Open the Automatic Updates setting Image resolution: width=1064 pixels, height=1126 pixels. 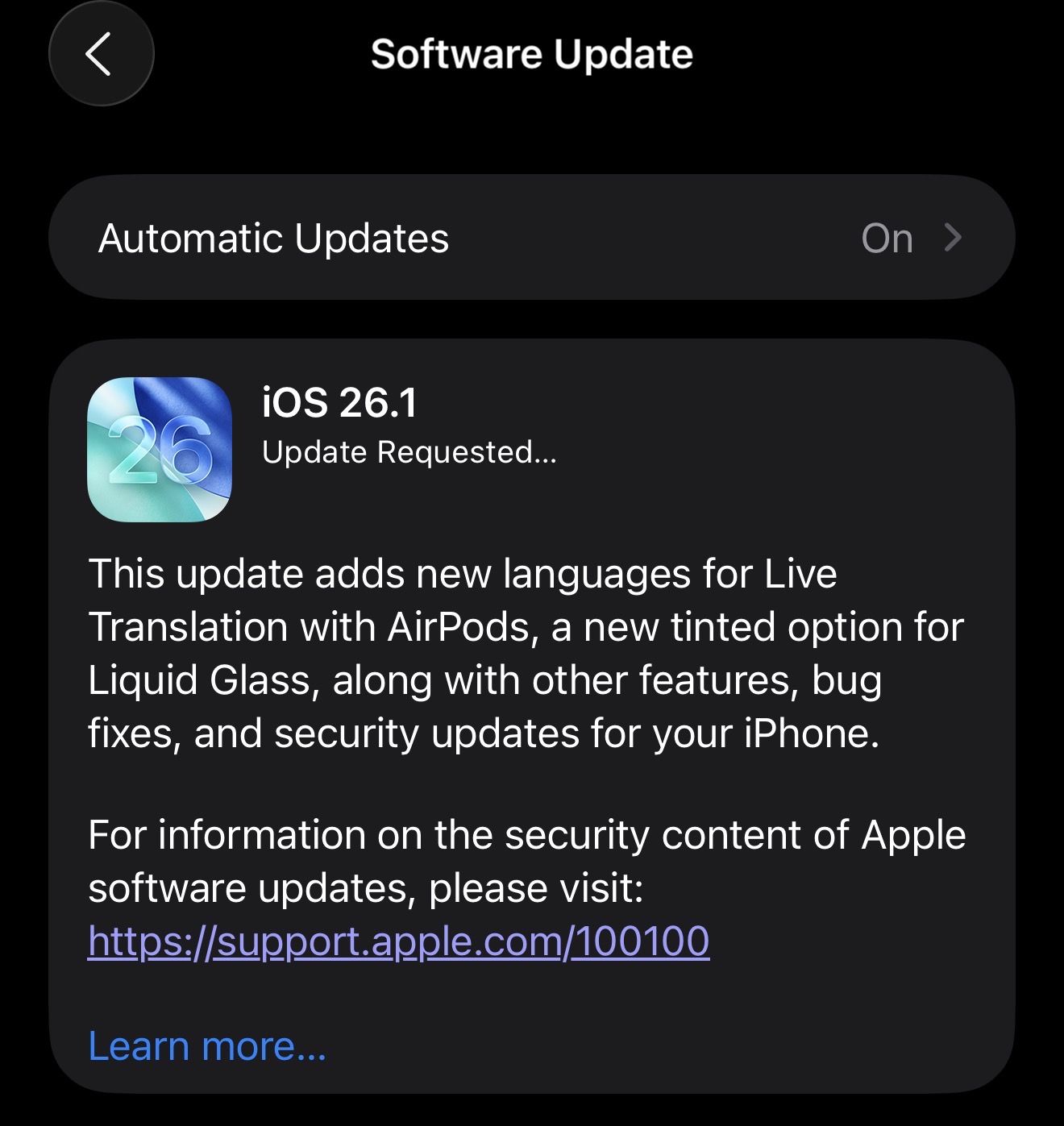coord(530,238)
